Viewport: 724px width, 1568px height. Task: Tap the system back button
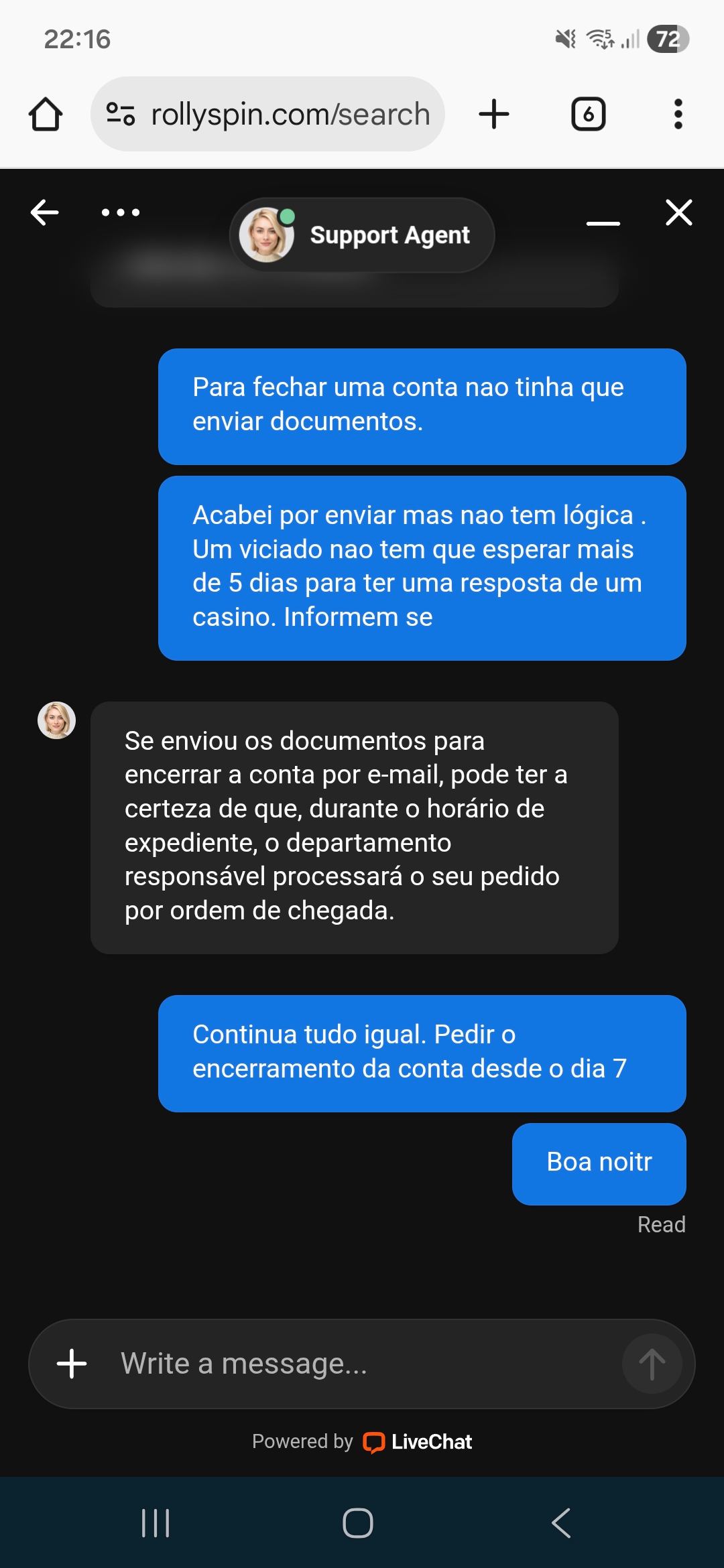(562, 1523)
